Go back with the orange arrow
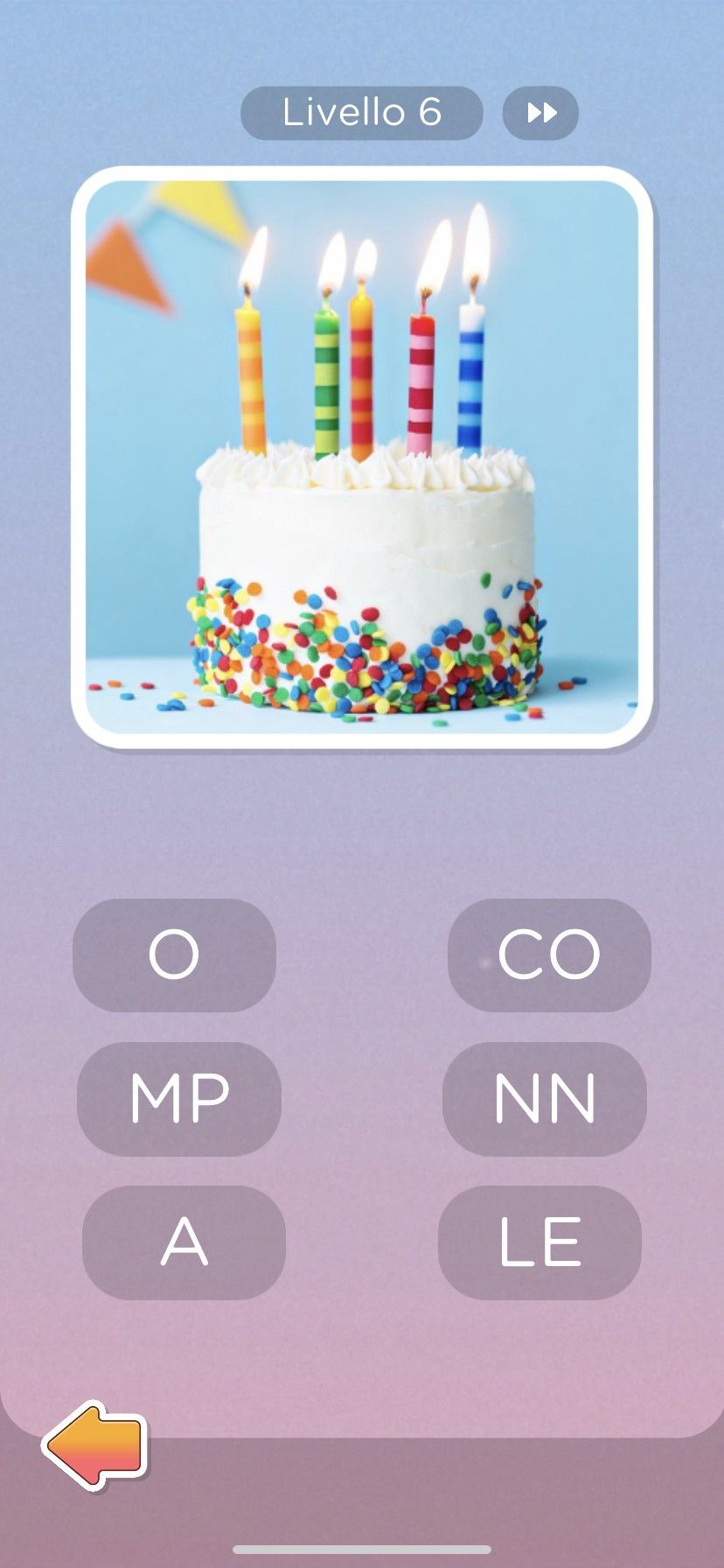The height and width of the screenshot is (1568, 724). pos(94,1445)
